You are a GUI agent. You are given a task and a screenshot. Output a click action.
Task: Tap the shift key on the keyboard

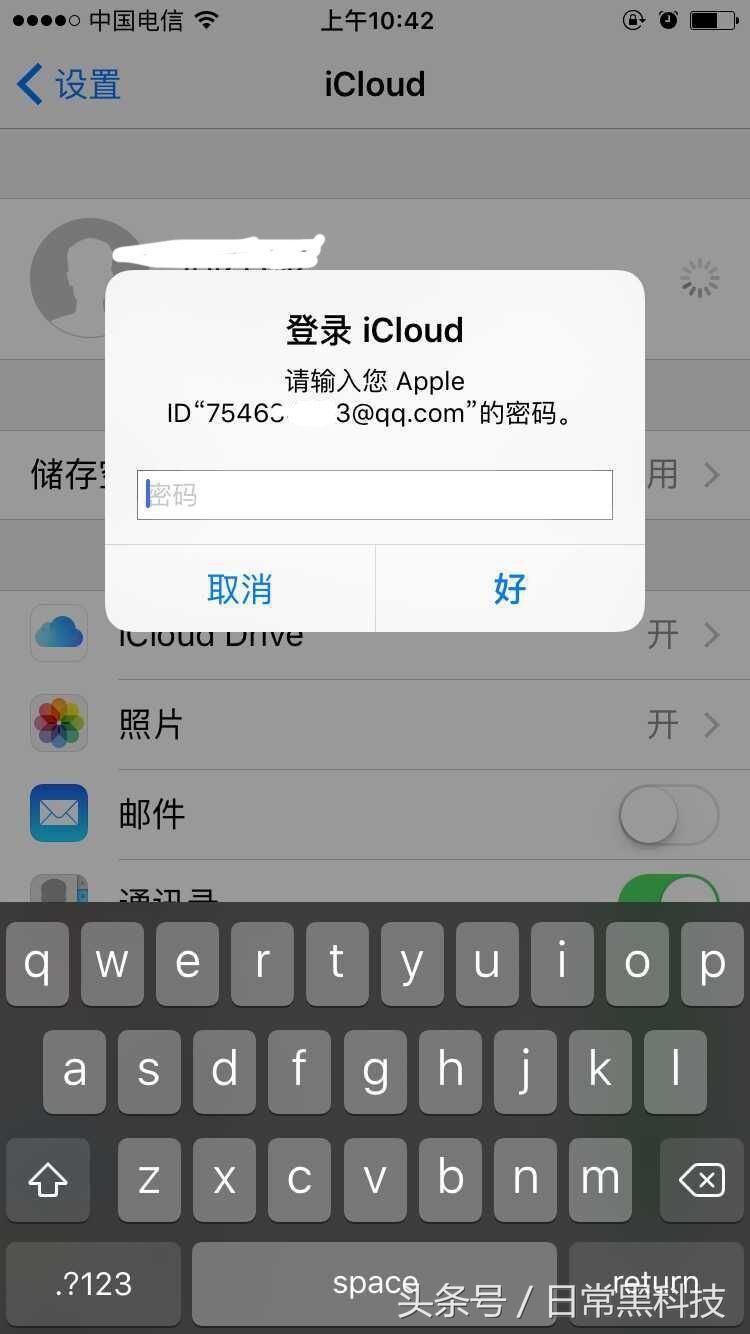click(x=47, y=1180)
